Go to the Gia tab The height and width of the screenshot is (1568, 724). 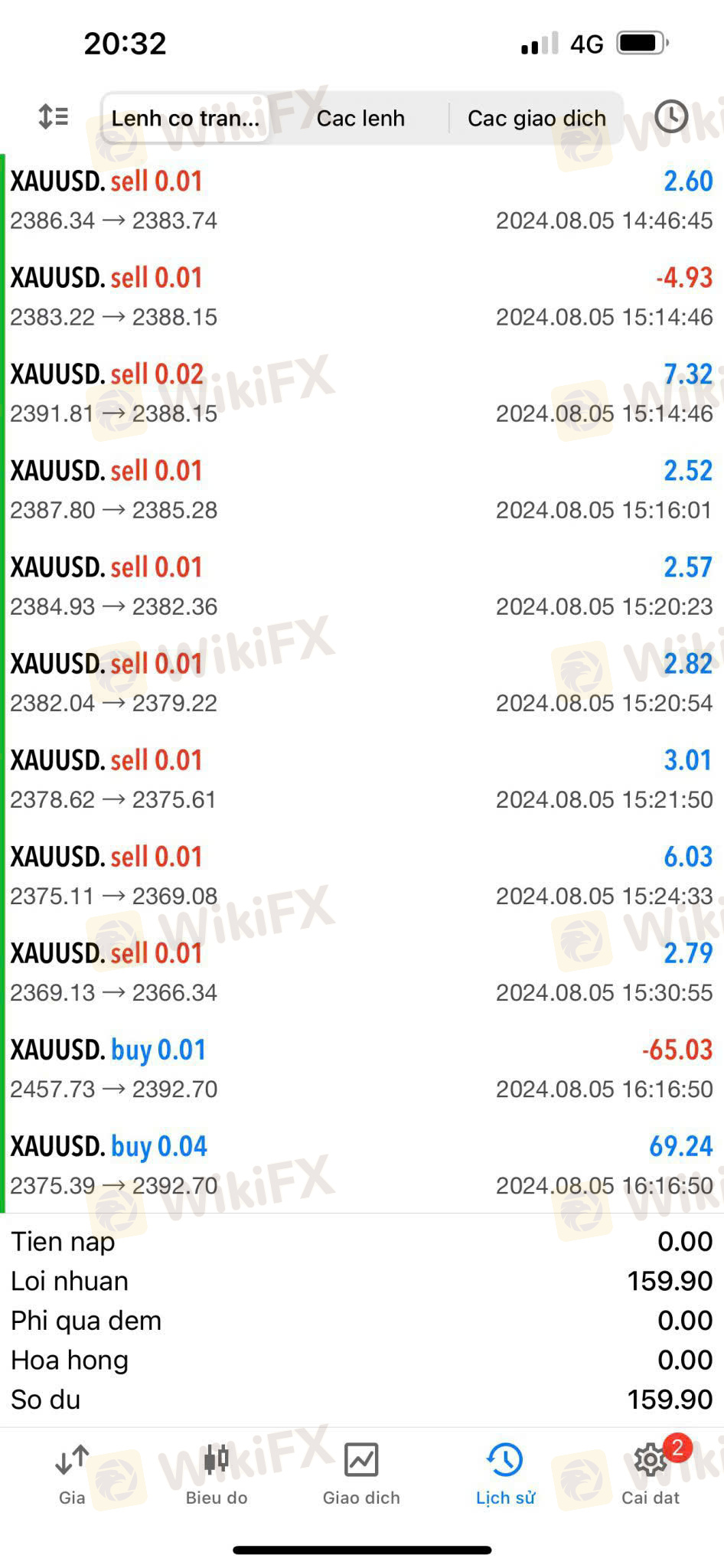pos(72,1475)
